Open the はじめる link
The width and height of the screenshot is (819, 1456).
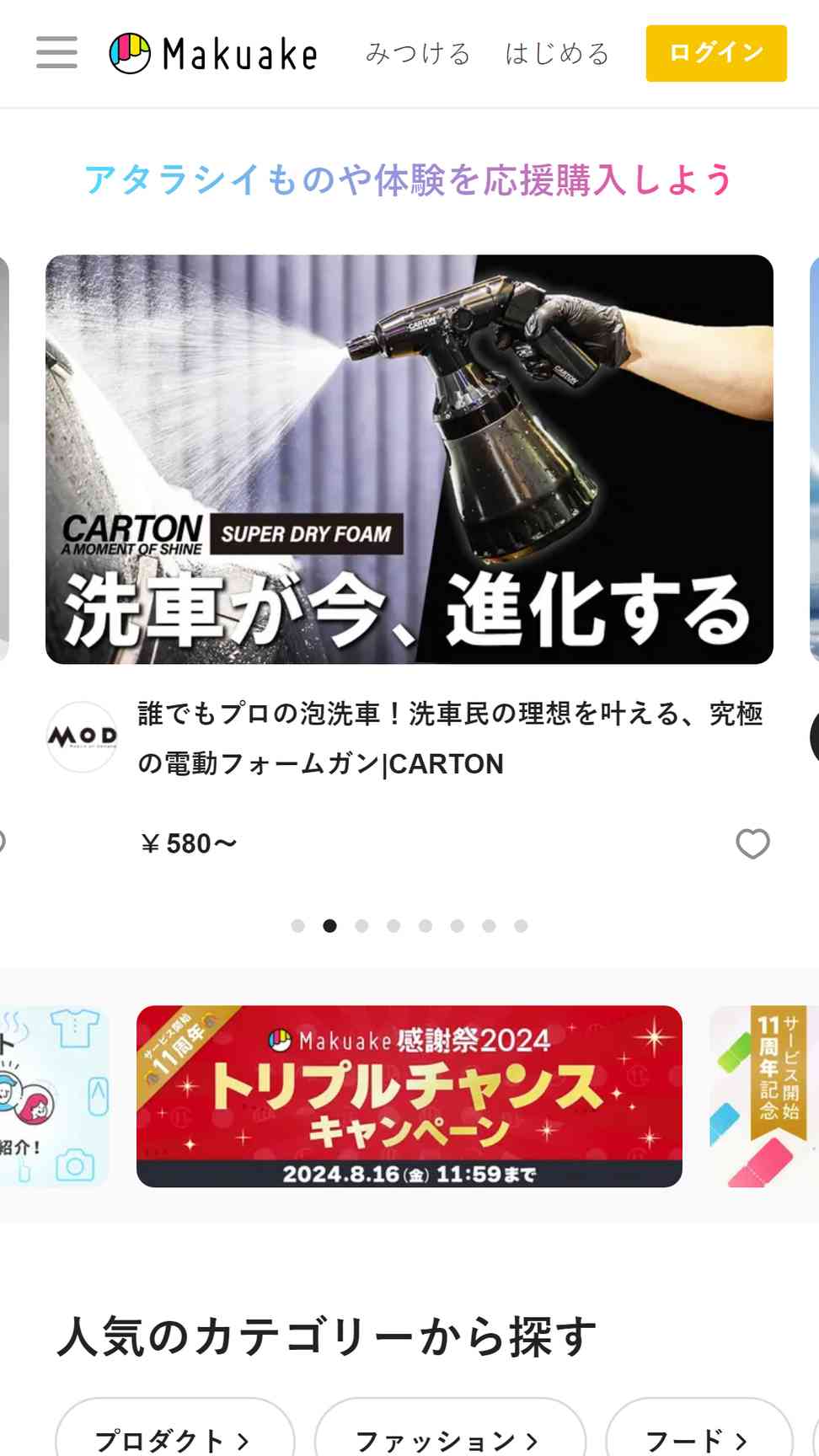pyautogui.click(x=557, y=54)
